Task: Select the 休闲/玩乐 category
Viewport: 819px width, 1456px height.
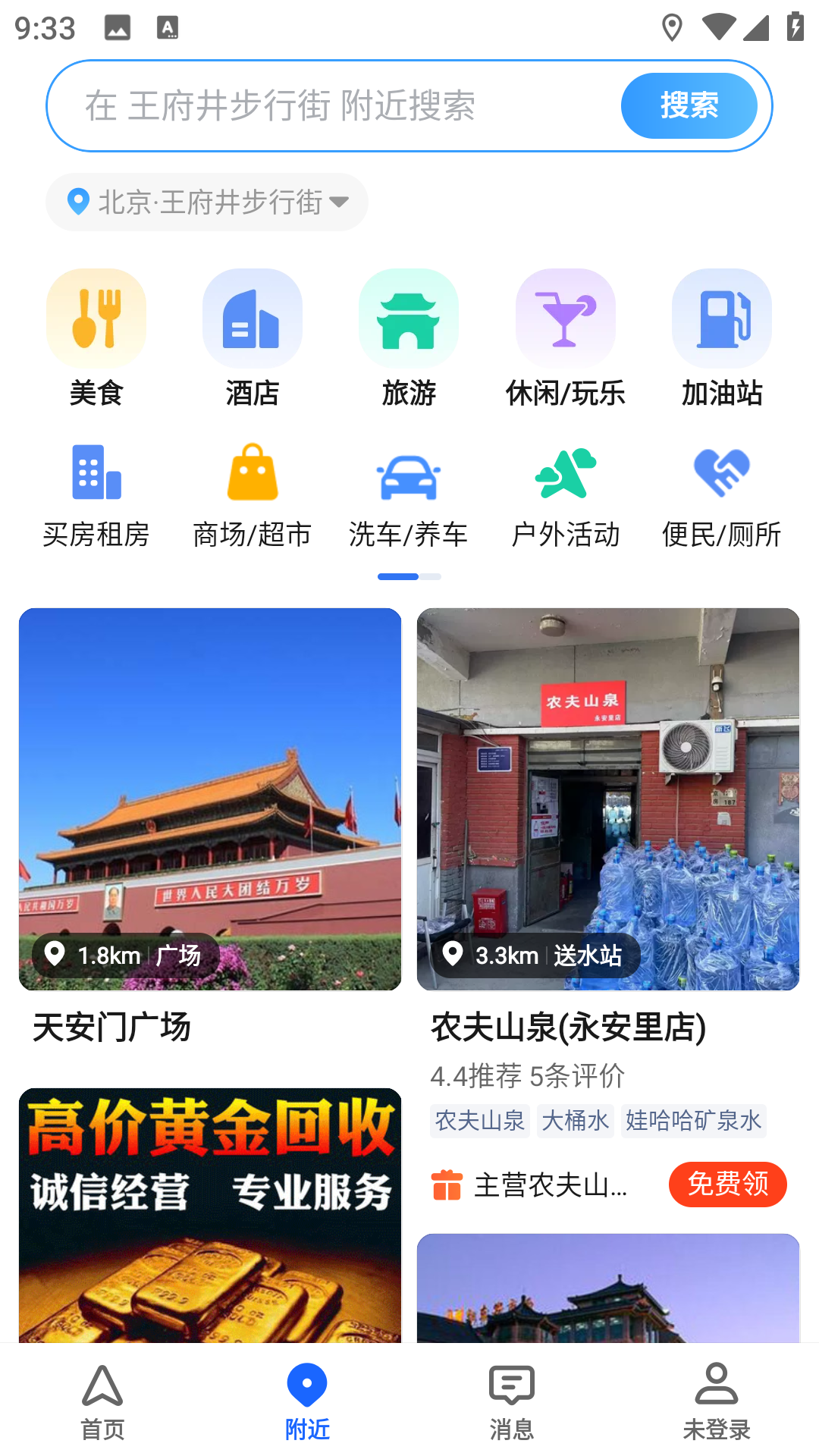Action: pyautogui.click(x=565, y=339)
